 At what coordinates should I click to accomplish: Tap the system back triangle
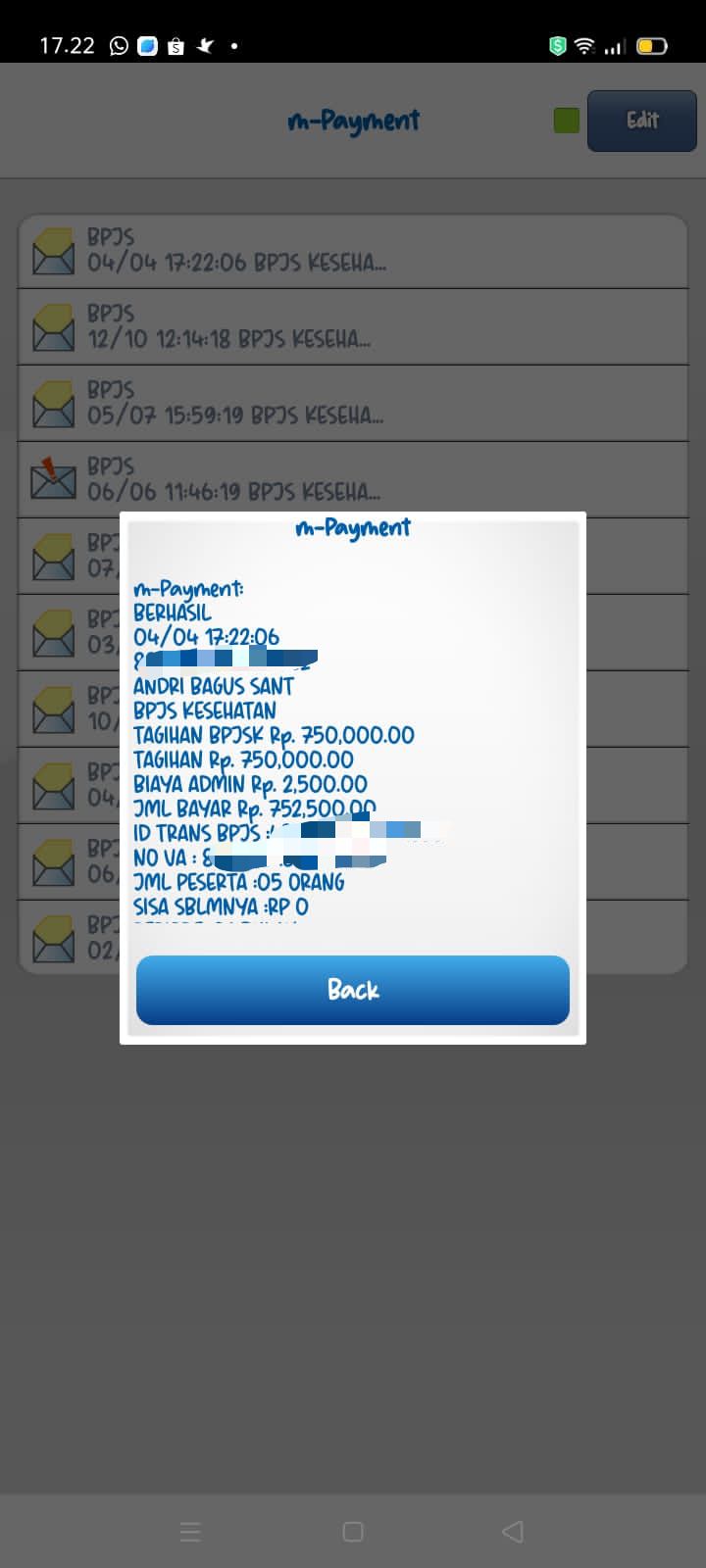coord(512,1532)
